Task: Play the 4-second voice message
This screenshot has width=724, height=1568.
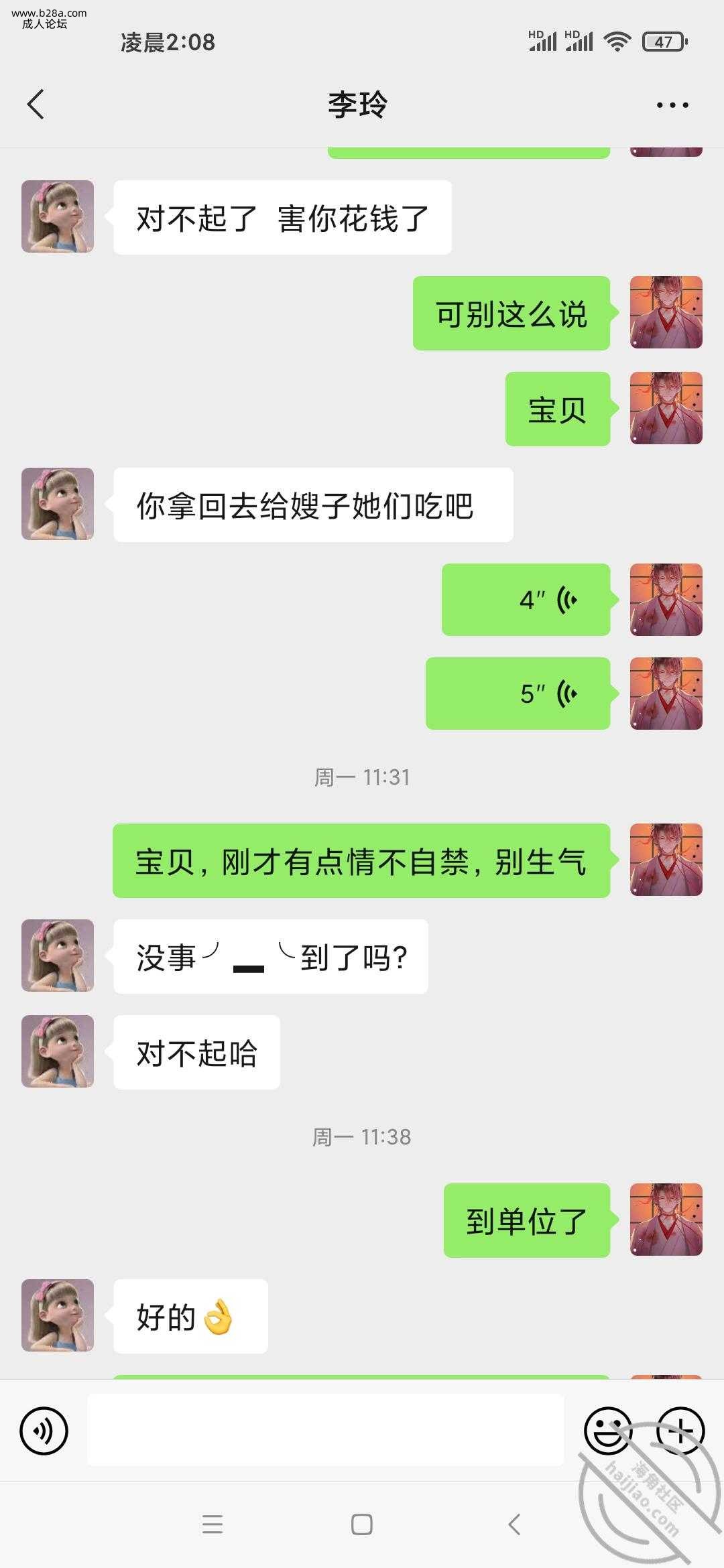Action: pos(526,600)
